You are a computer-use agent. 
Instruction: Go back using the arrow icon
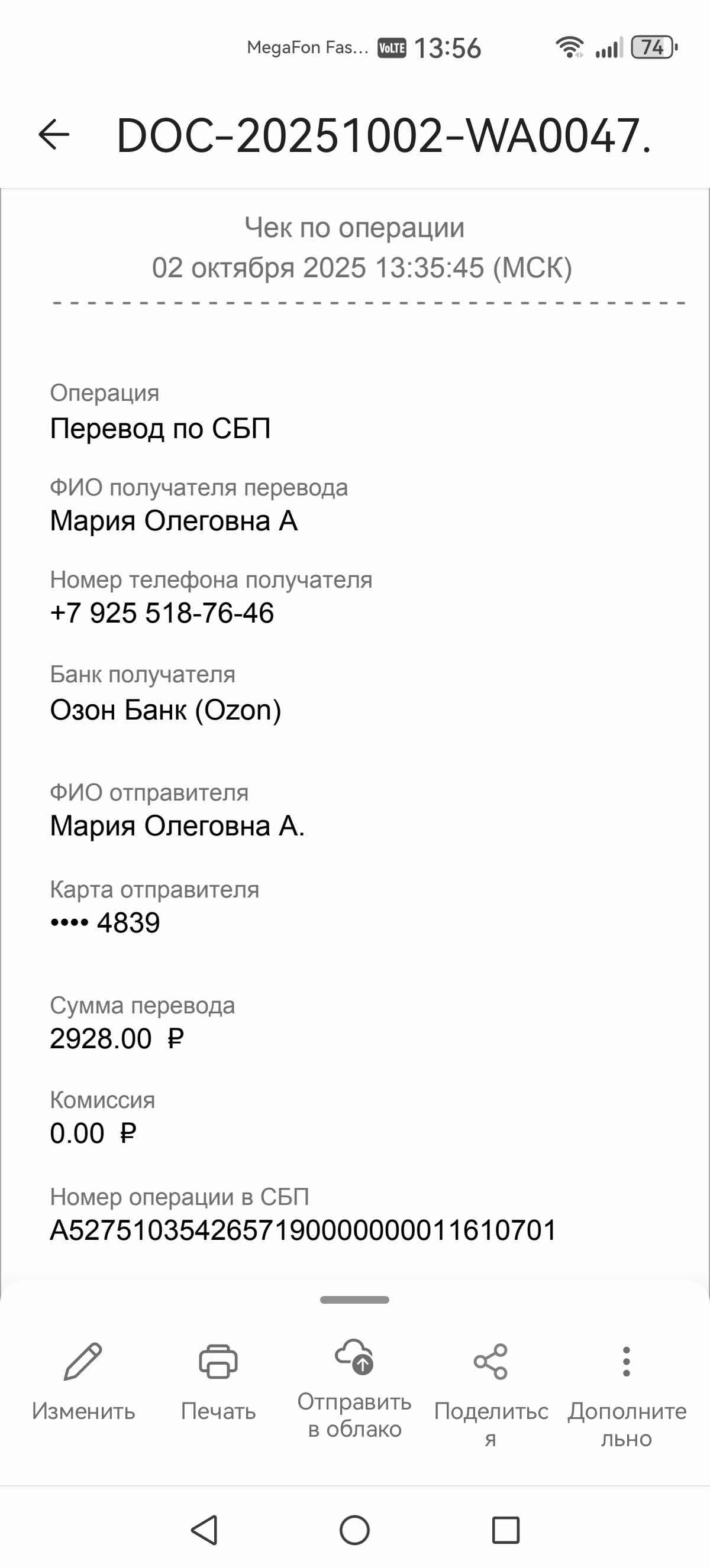click(x=54, y=135)
